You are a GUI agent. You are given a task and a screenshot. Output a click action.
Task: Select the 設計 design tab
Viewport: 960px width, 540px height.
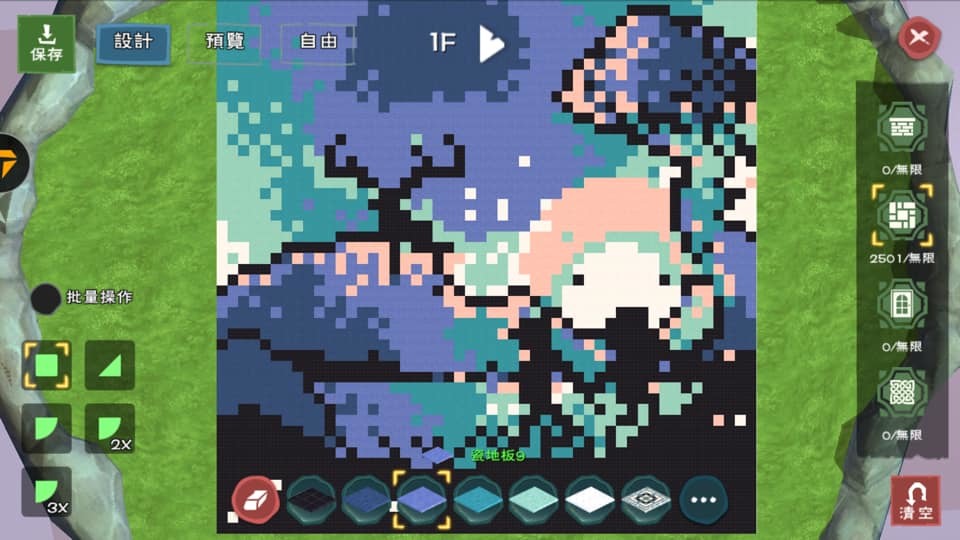click(133, 42)
